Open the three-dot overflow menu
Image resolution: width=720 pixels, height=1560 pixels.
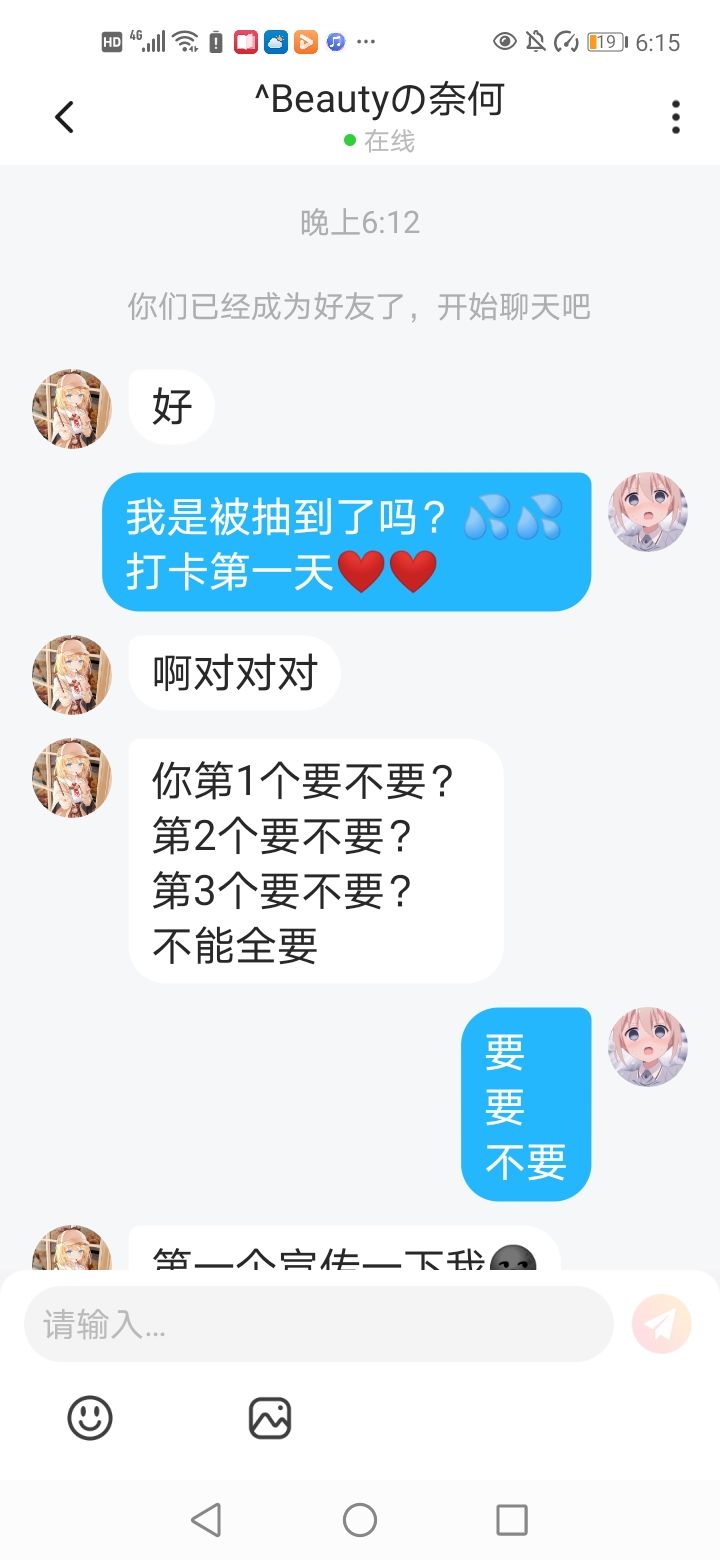click(x=676, y=117)
